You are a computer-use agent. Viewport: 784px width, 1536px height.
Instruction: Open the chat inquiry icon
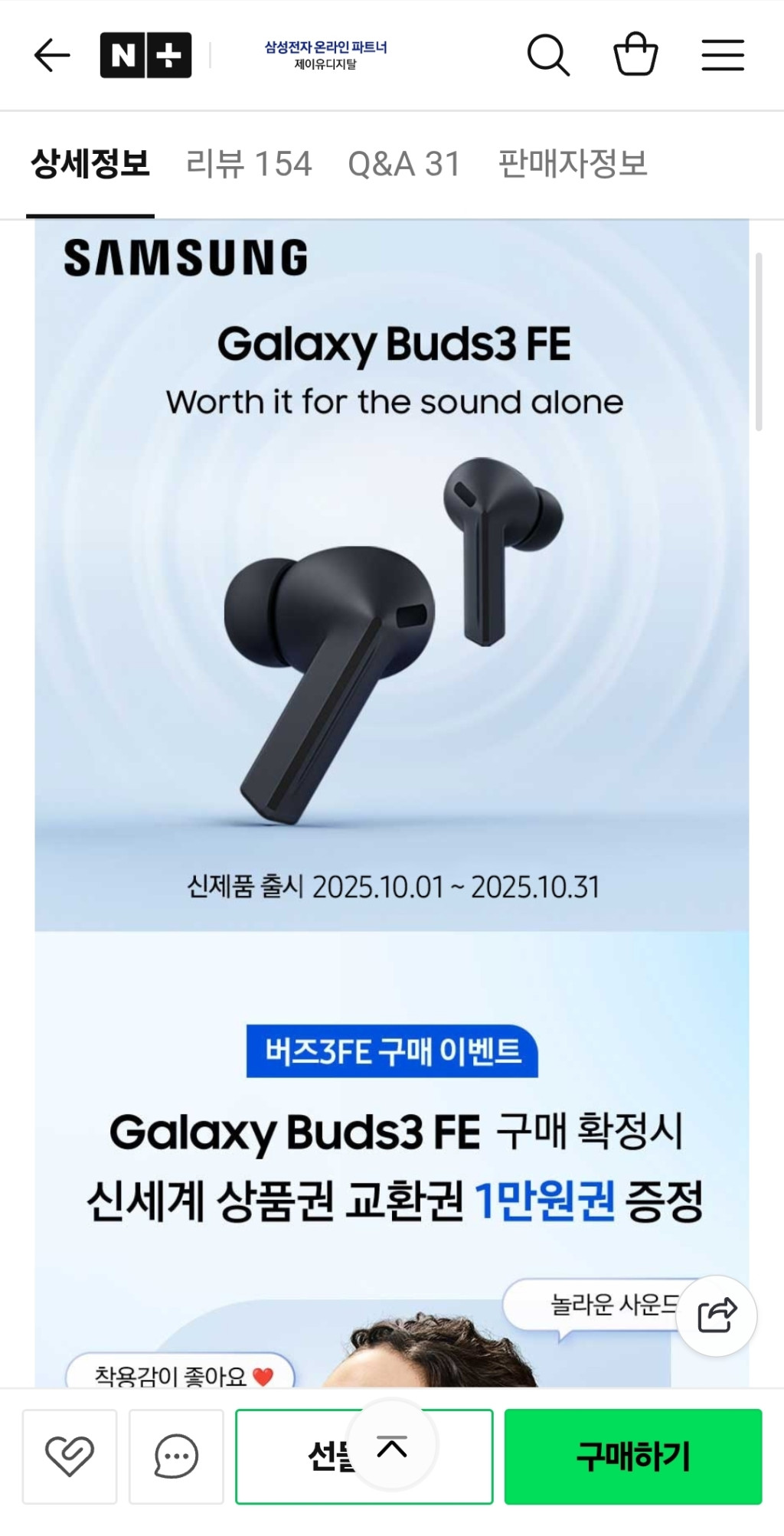click(x=176, y=1456)
